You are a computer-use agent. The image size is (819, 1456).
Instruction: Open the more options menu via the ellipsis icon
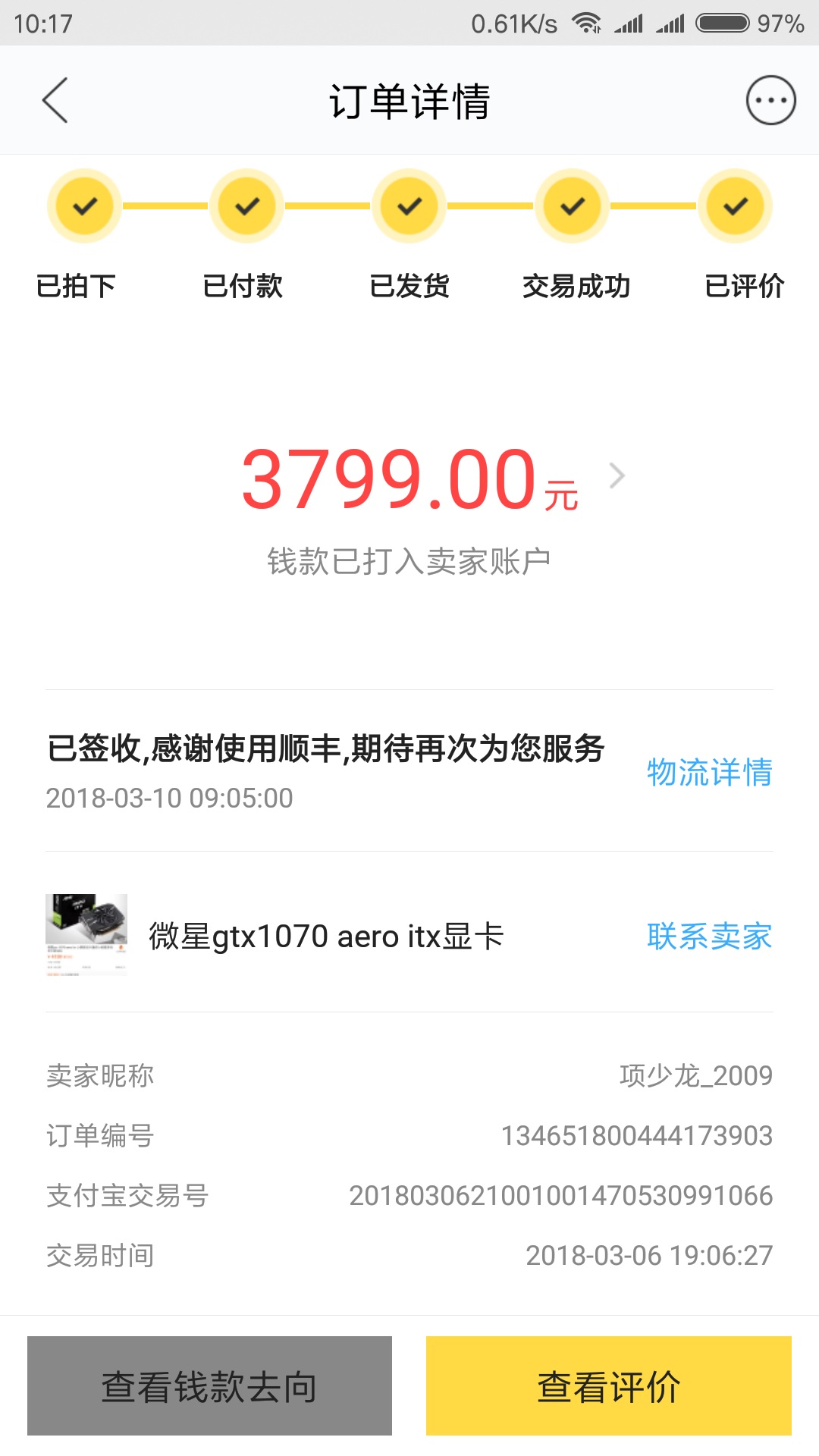tap(770, 99)
